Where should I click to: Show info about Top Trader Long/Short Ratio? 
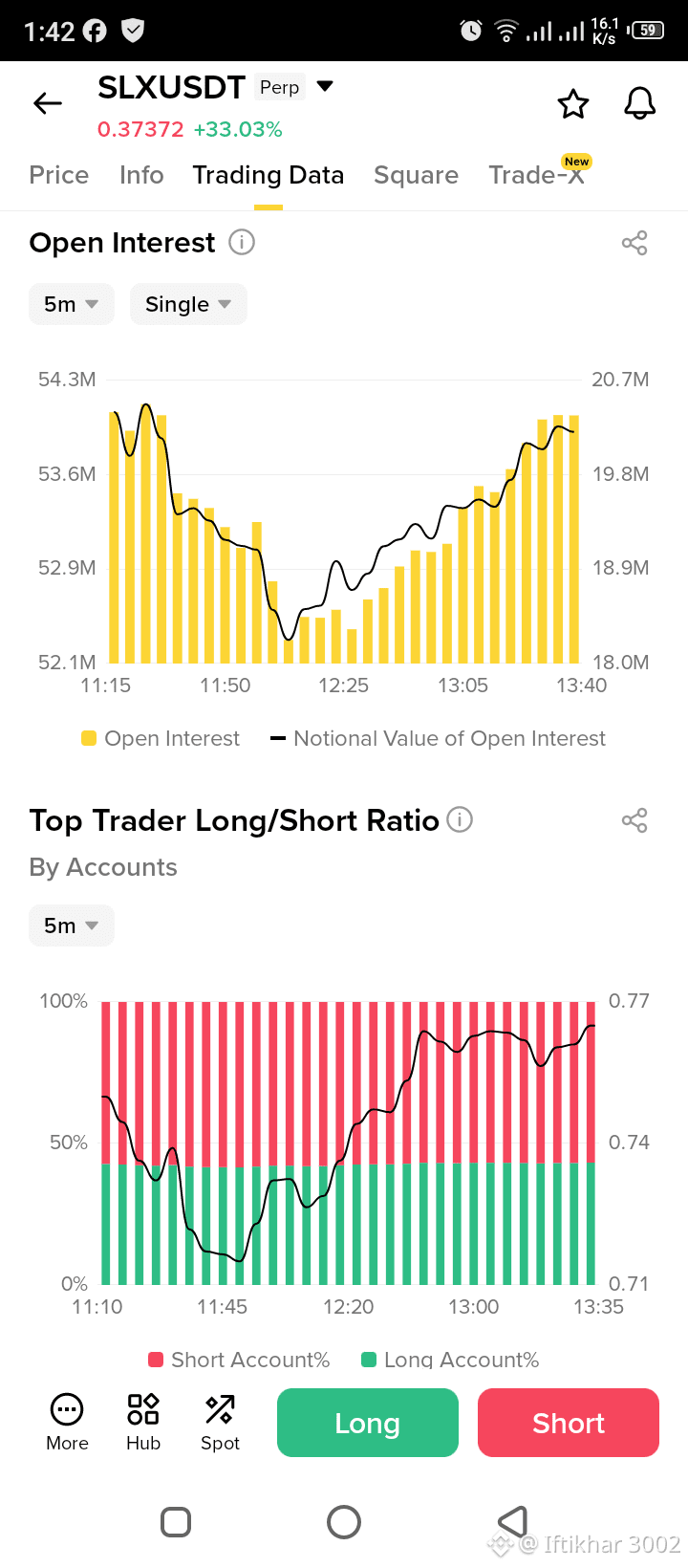click(x=460, y=820)
